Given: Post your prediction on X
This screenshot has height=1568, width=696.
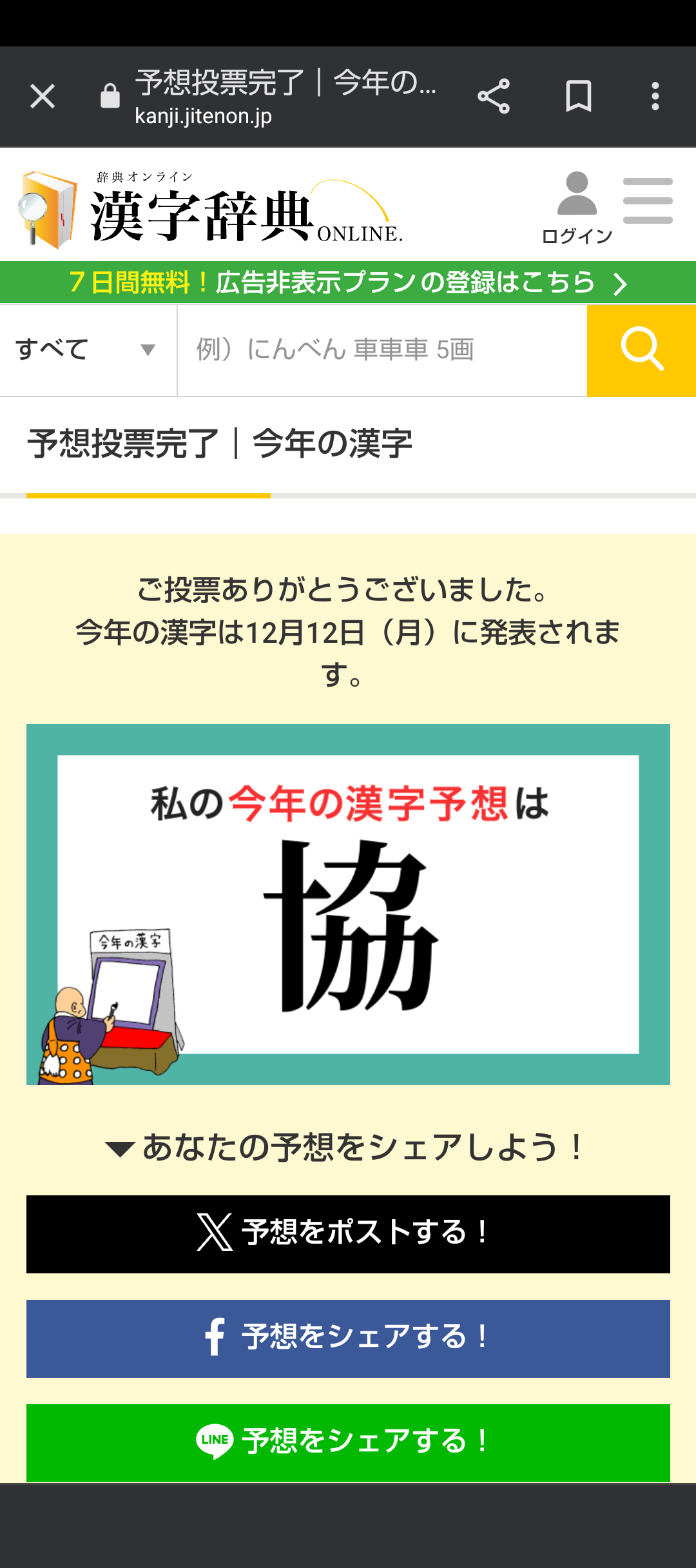Looking at the screenshot, I should click(x=348, y=1234).
